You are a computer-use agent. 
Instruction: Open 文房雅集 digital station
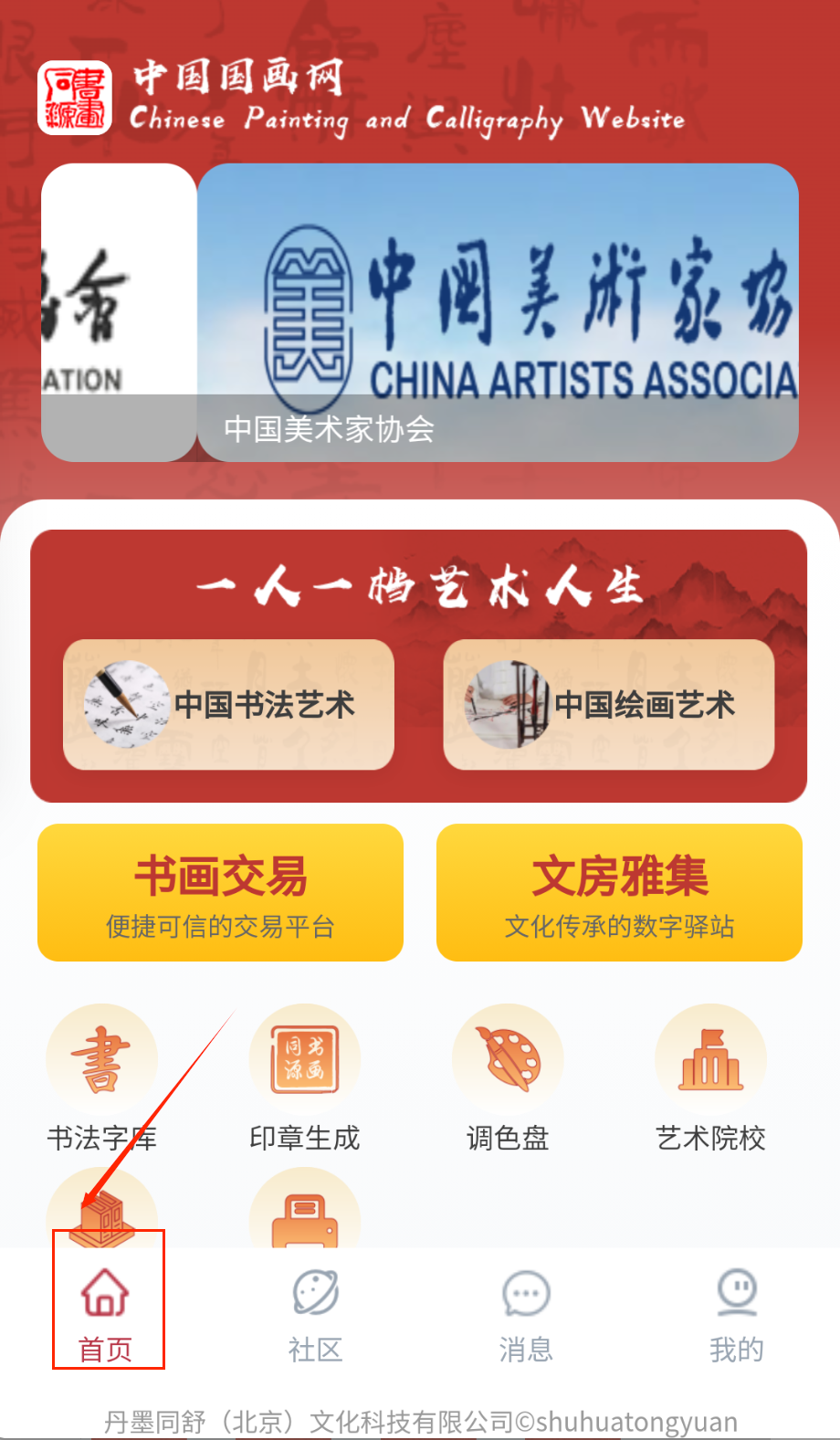619,893
